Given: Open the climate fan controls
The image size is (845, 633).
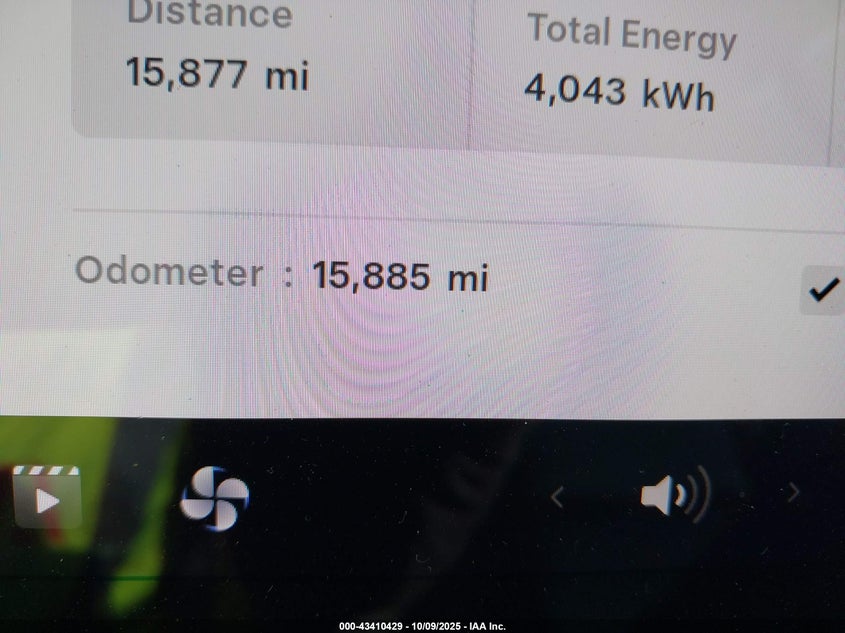Looking at the screenshot, I should [x=214, y=498].
